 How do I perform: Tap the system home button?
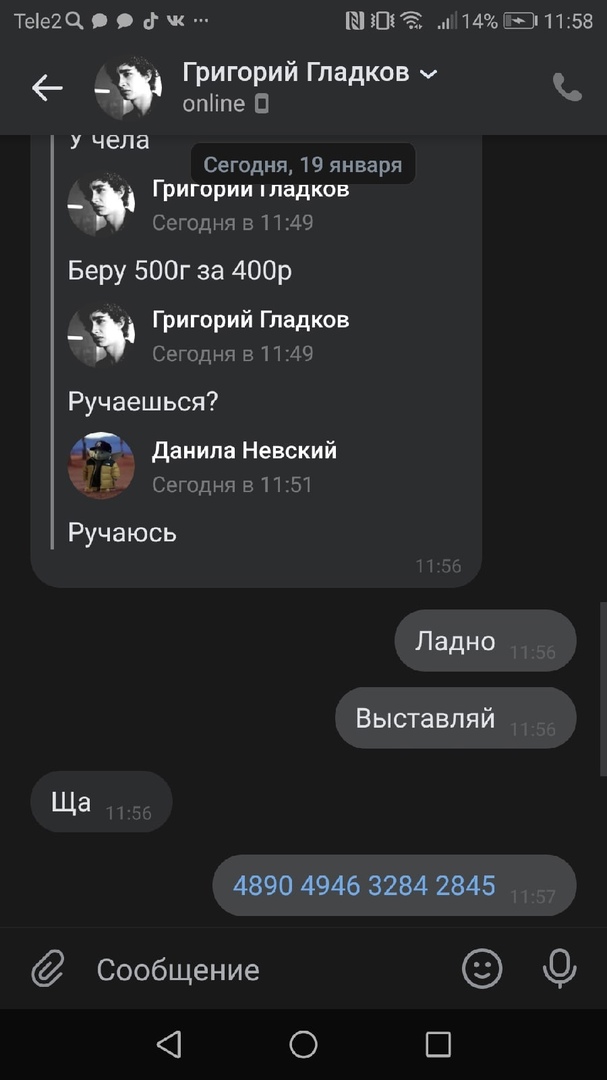tap(303, 1045)
